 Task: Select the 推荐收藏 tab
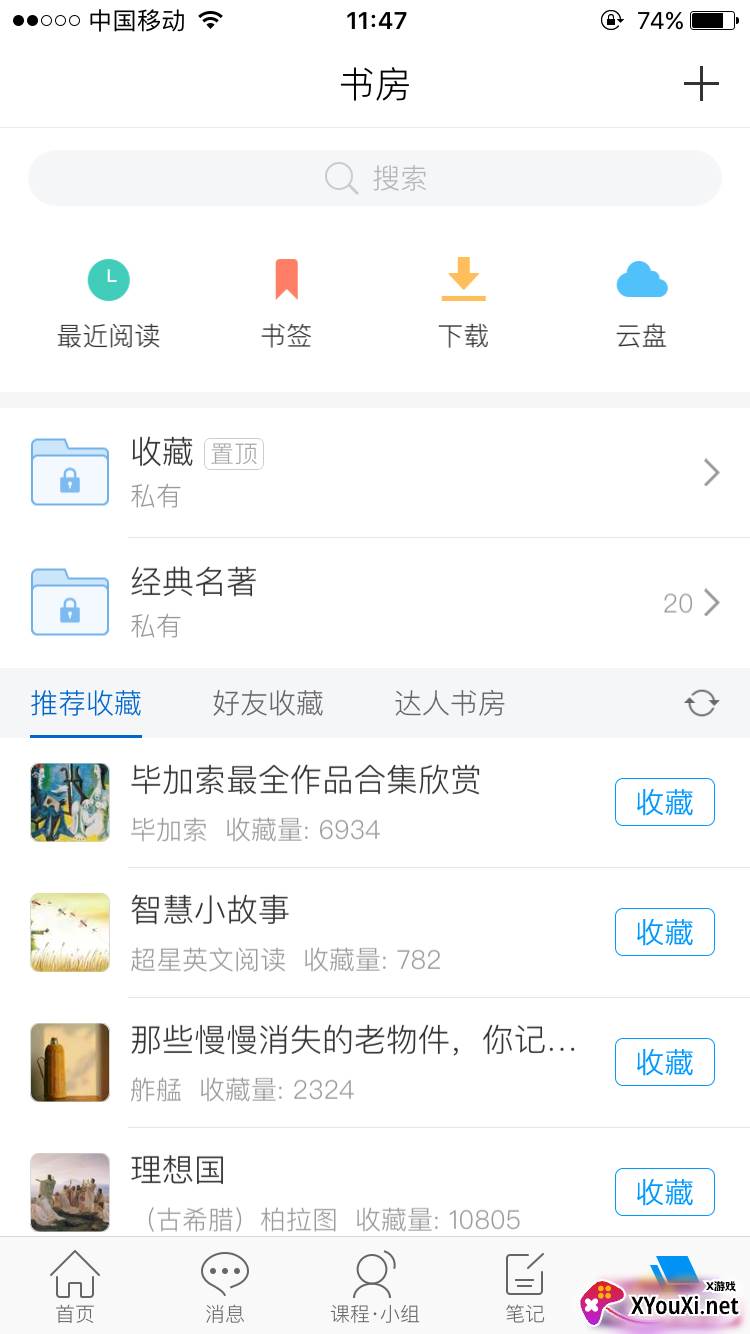coord(86,704)
